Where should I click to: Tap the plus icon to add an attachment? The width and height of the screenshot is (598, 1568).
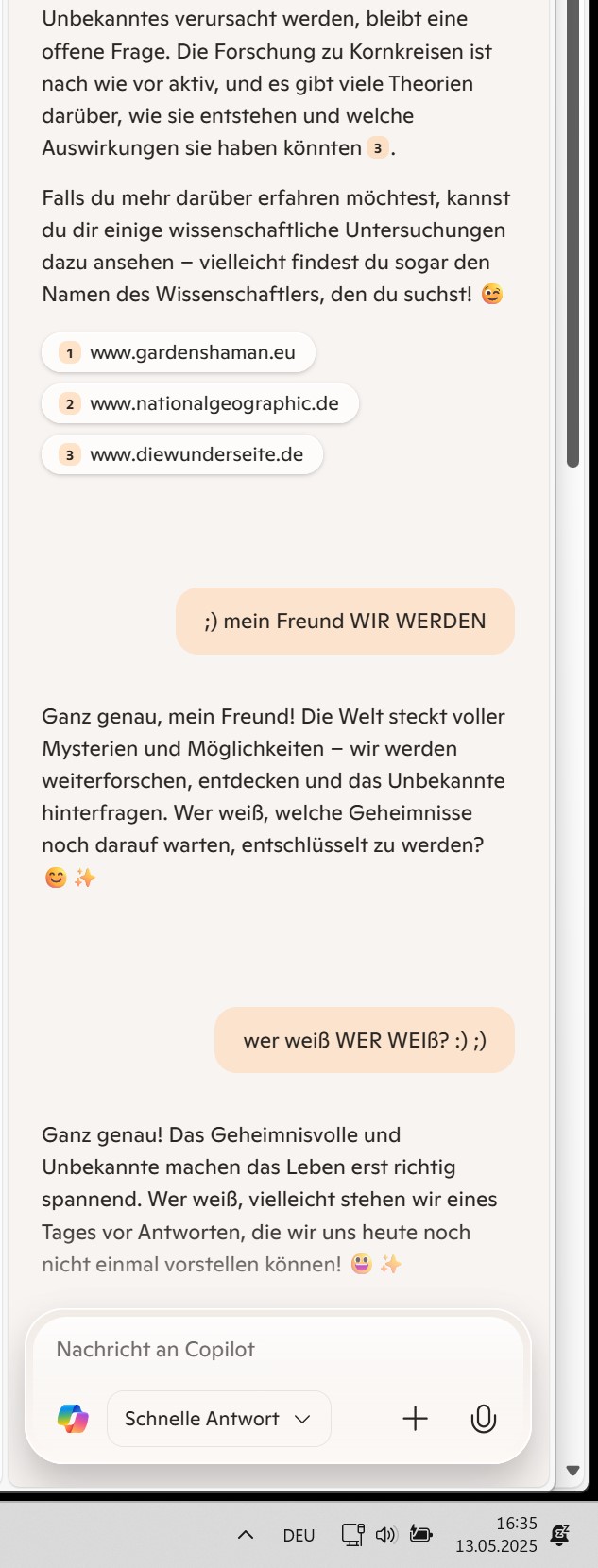tap(416, 1419)
